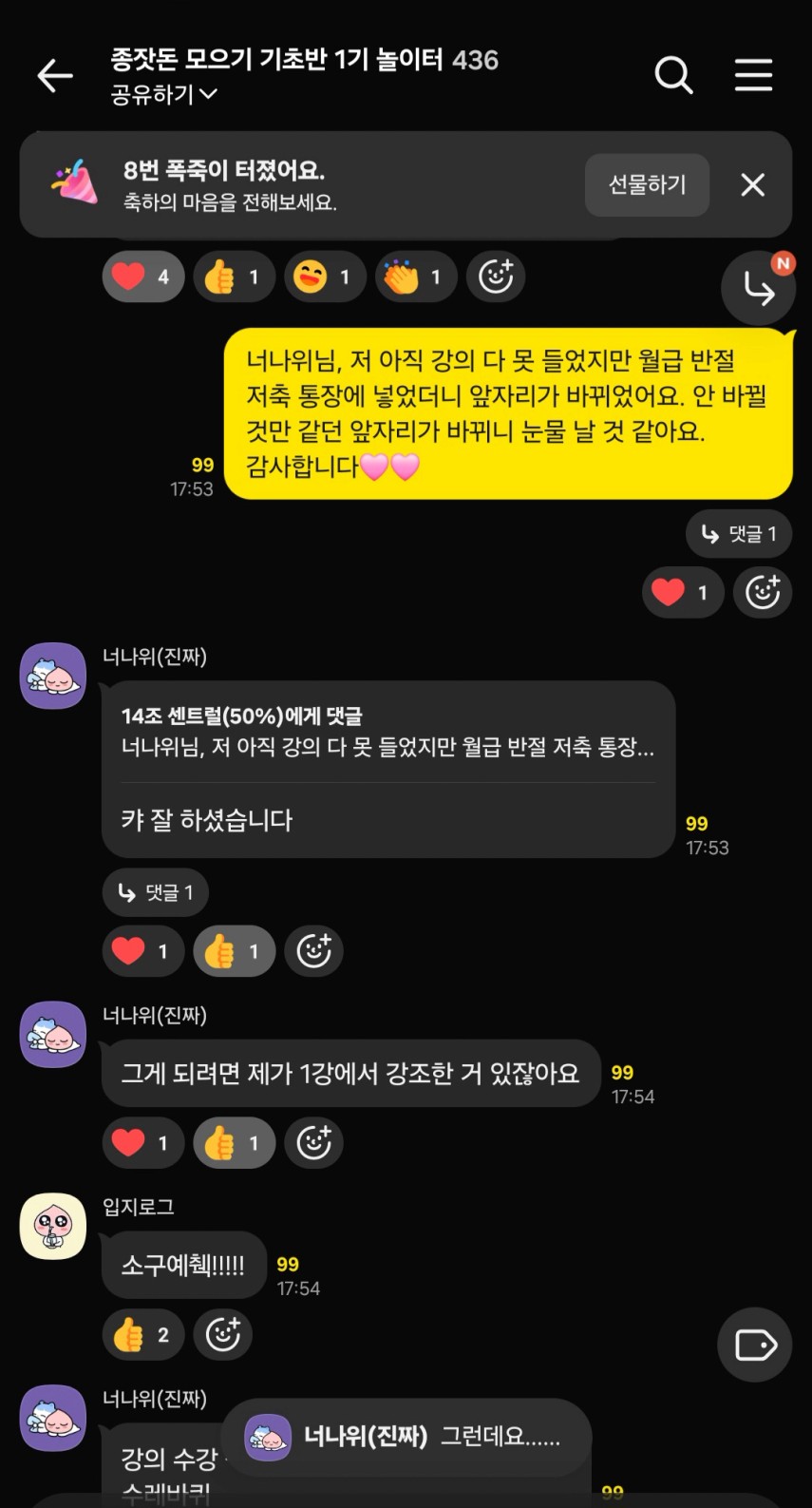Open 댓글 1 under the yellow message
The width and height of the screenshot is (812, 1508).
click(738, 534)
